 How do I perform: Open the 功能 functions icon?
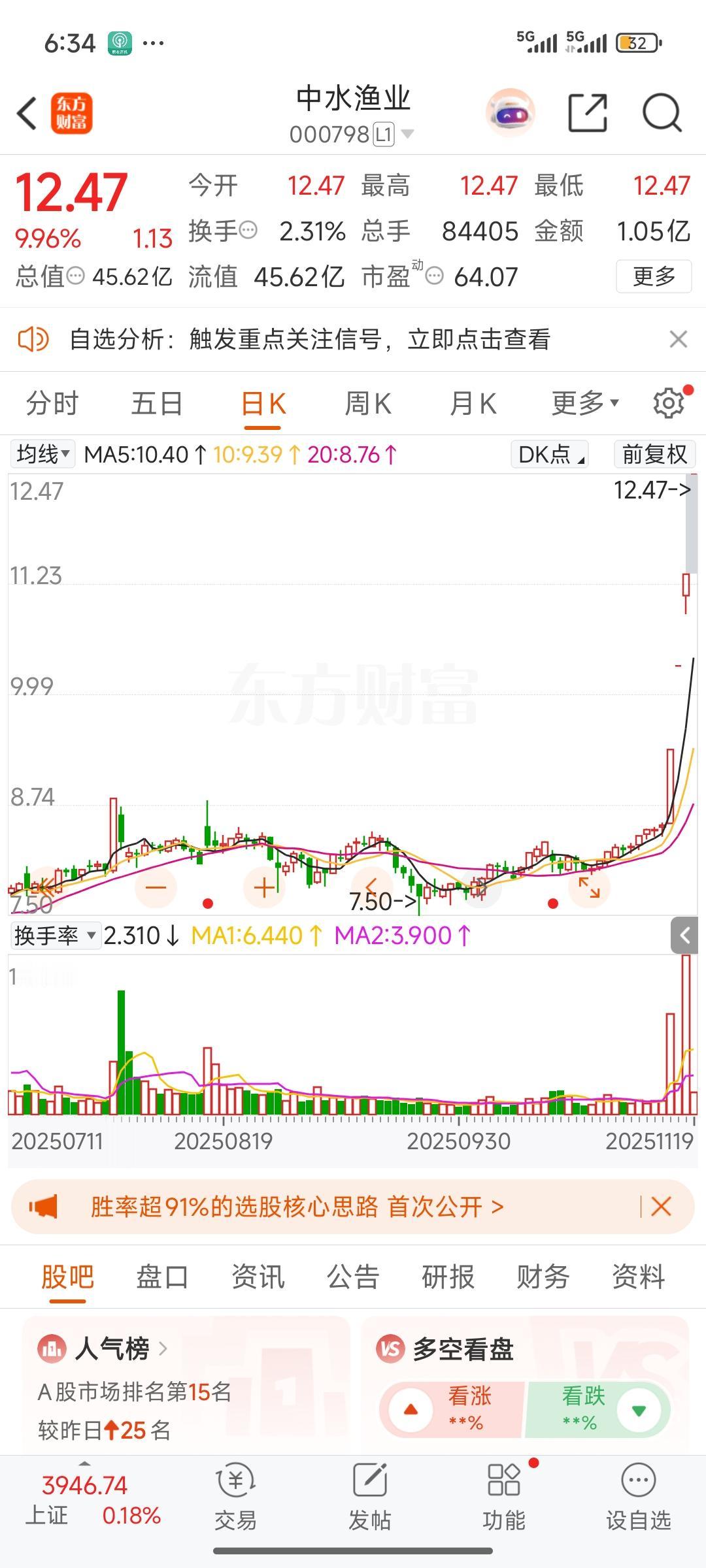(x=503, y=1503)
